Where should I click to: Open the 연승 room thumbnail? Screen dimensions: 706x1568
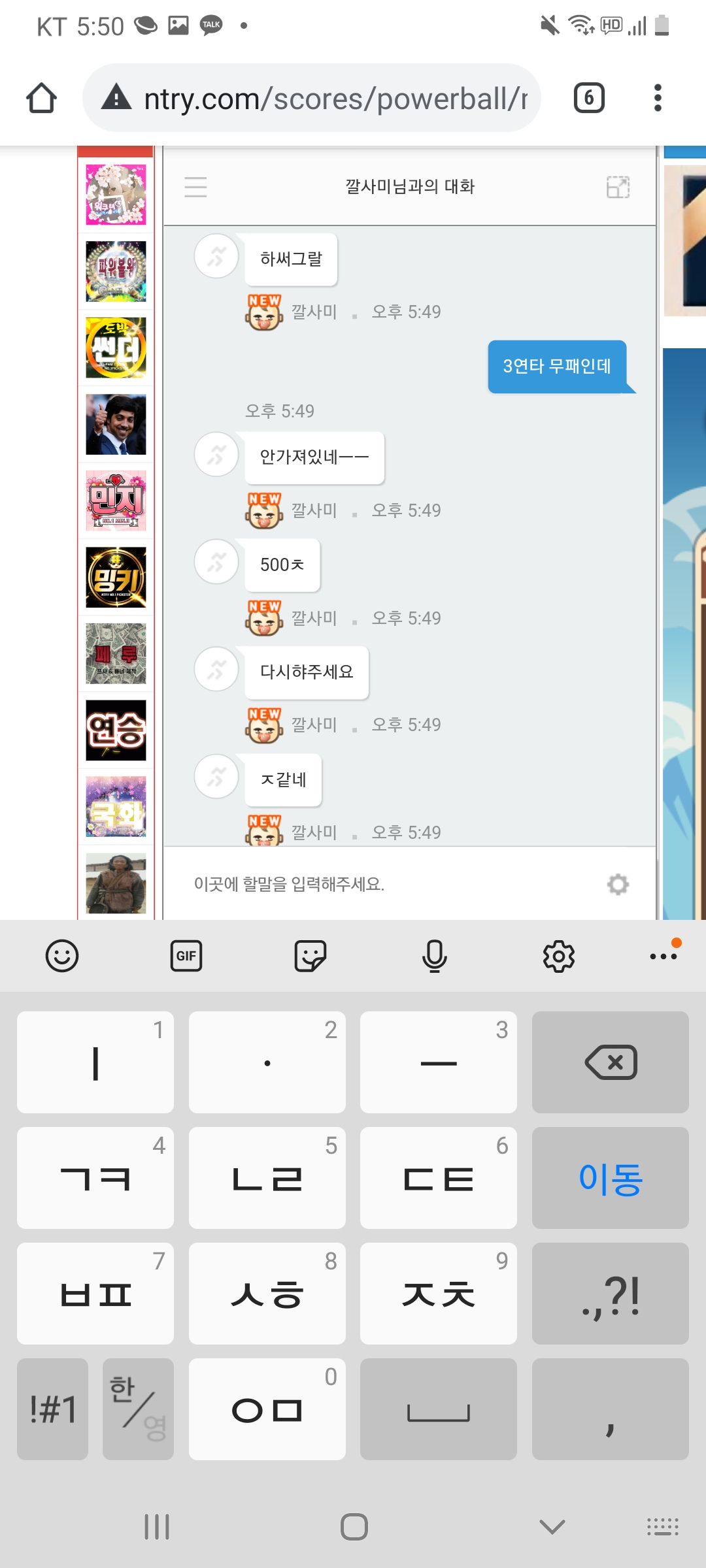(x=116, y=730)
